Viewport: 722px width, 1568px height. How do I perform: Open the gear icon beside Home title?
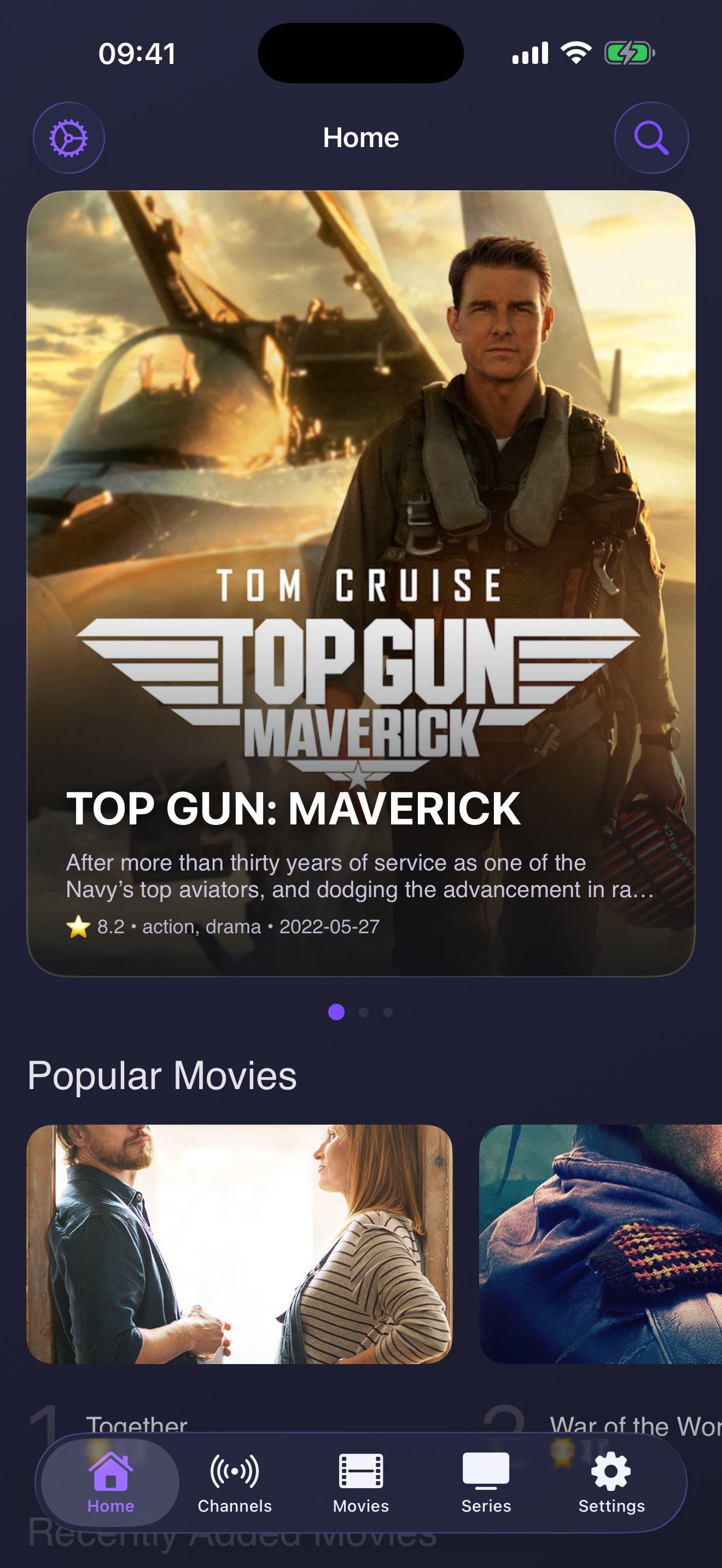coord(69,138)
